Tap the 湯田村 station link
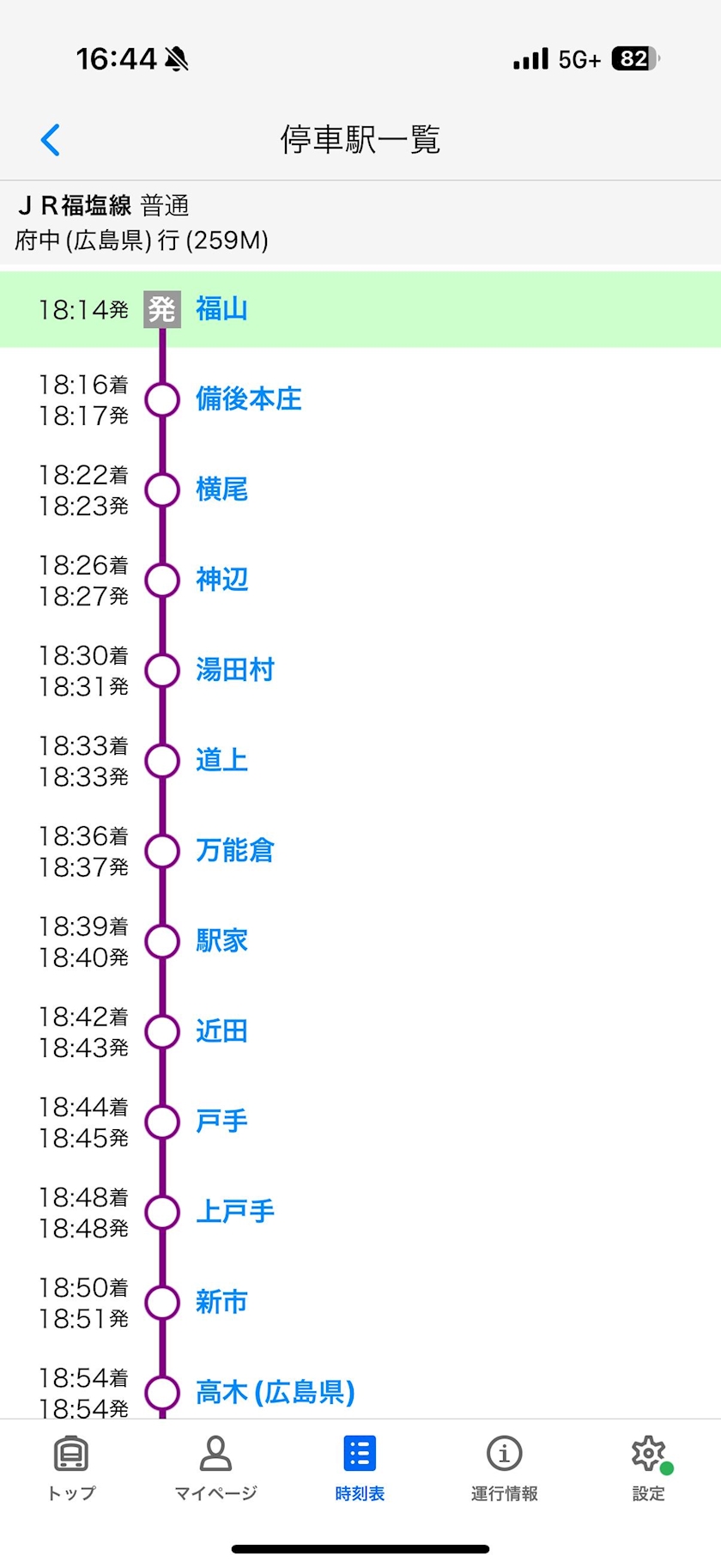721x1568 pixels. click(235, 670)
